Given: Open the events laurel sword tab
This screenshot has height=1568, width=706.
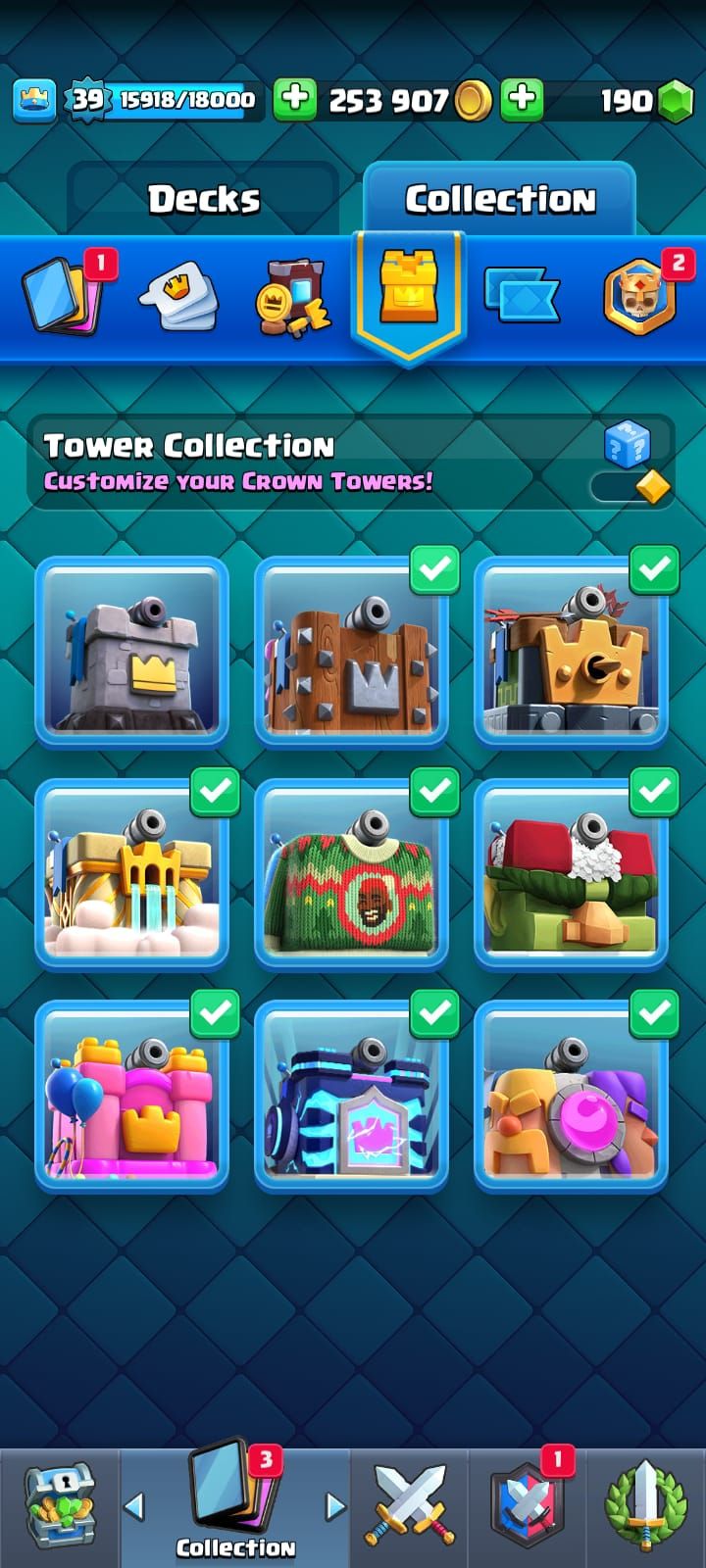Looking at the screenshot, I should pos(645,1507).
